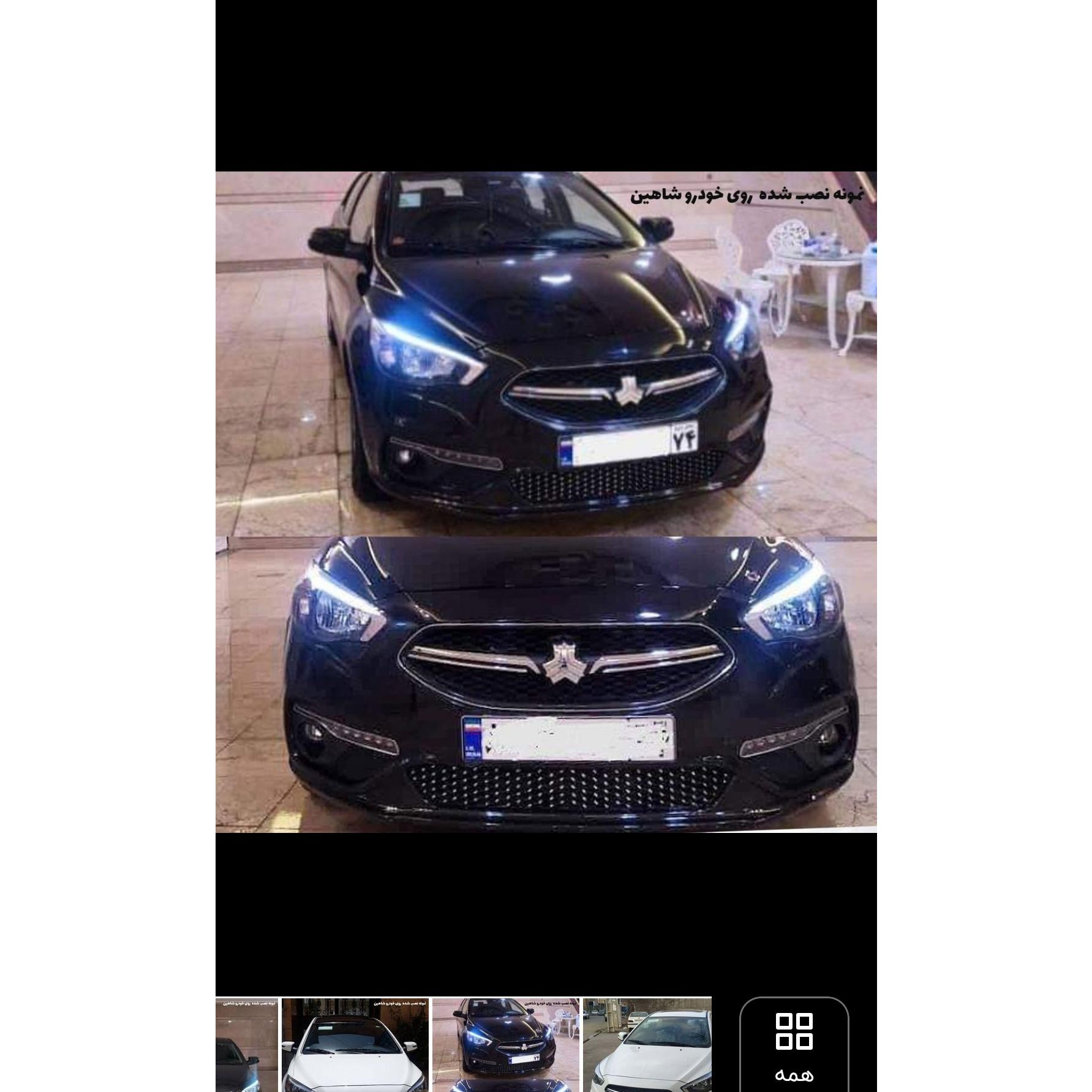The image size is (1092, 1092).
Task: Tap the large black car photo
Action: 546,502
